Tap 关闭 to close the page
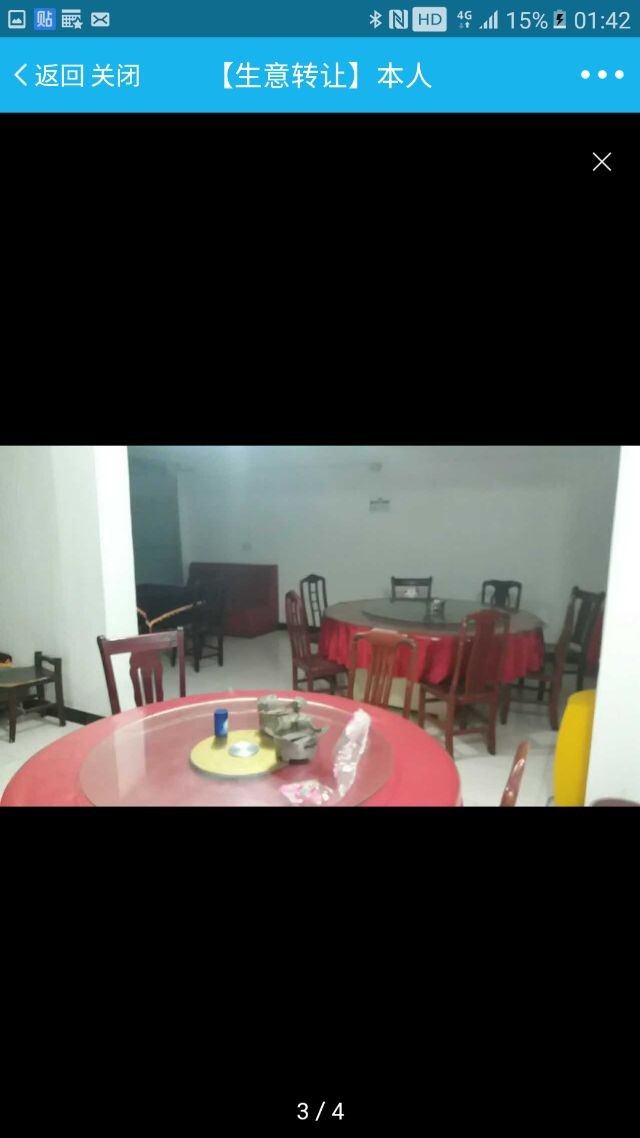Screen dimensions: 640x1138 tap(115, 75)
